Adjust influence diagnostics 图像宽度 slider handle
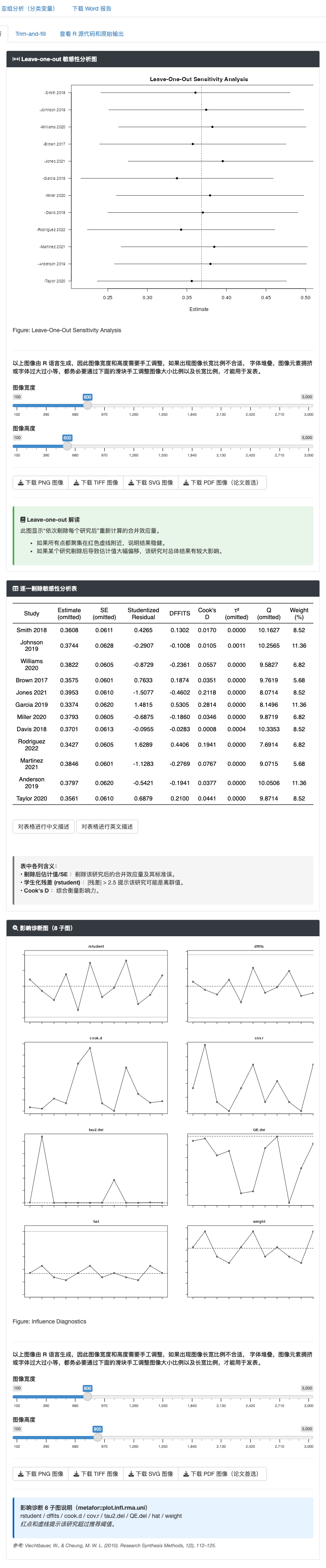 pos(88,1396)
